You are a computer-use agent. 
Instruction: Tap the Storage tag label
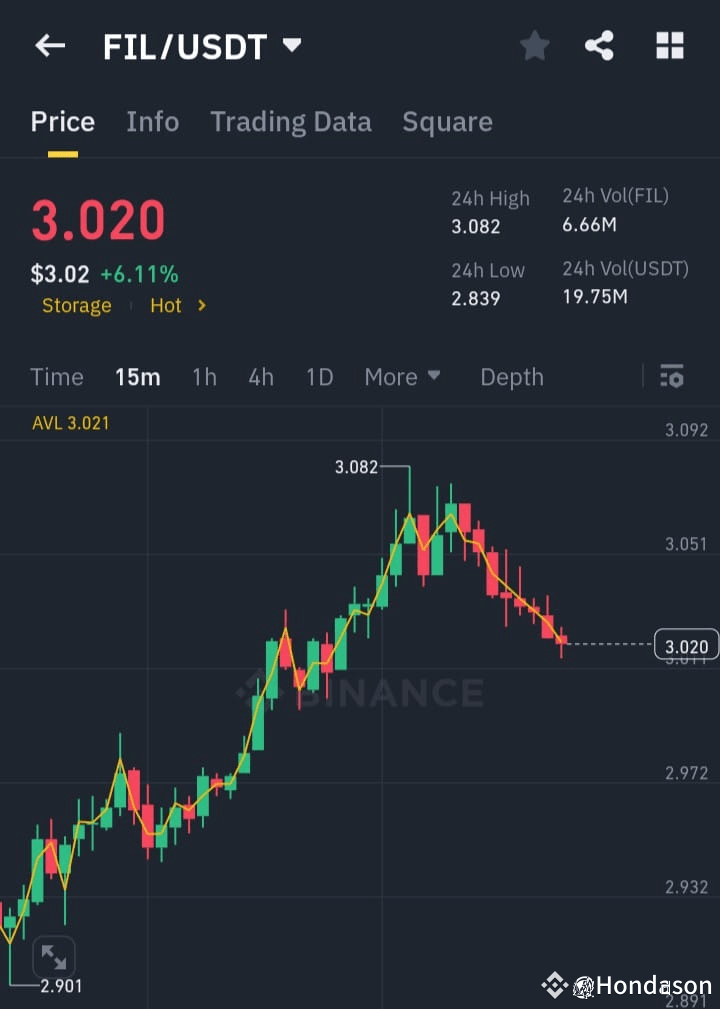(x=76, y=306)
